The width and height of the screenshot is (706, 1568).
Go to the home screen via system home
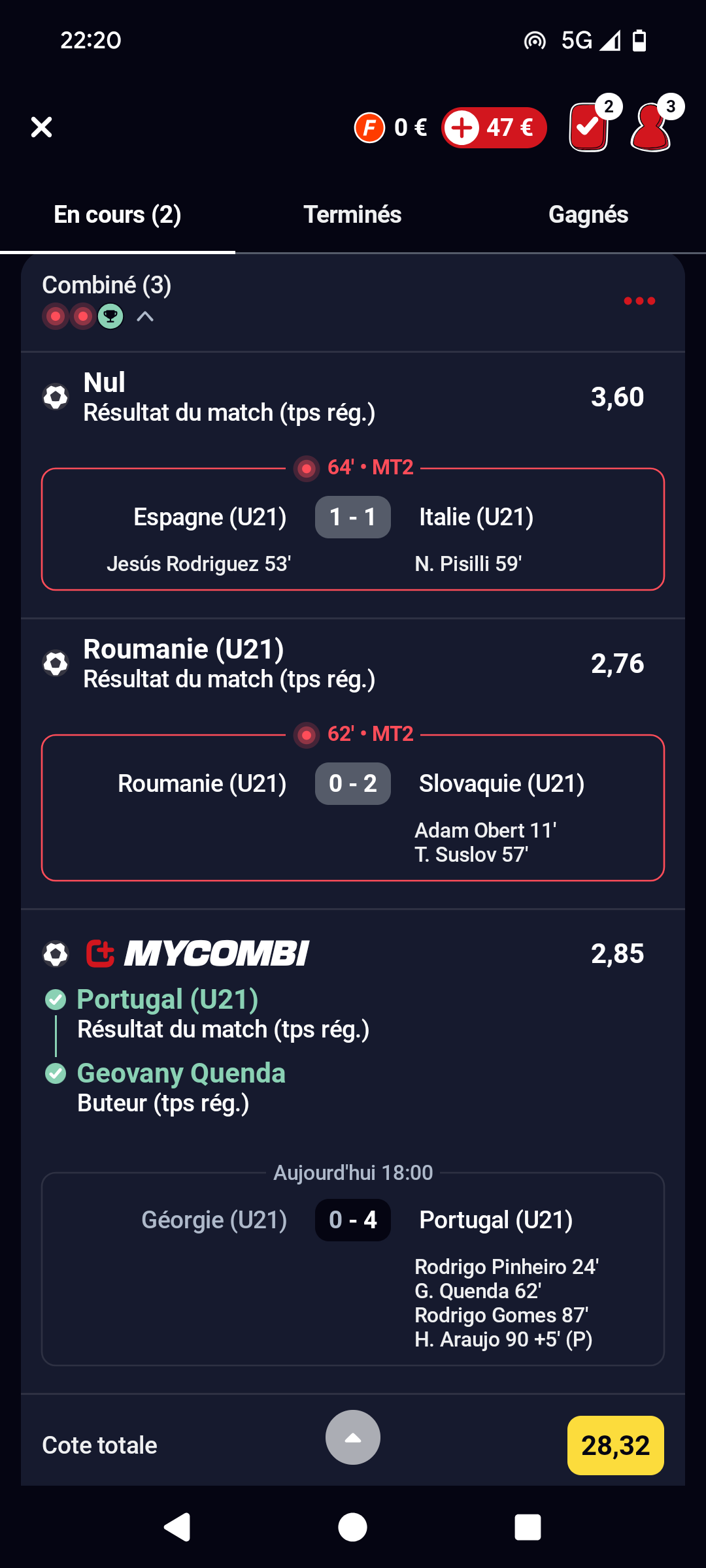353,1527
